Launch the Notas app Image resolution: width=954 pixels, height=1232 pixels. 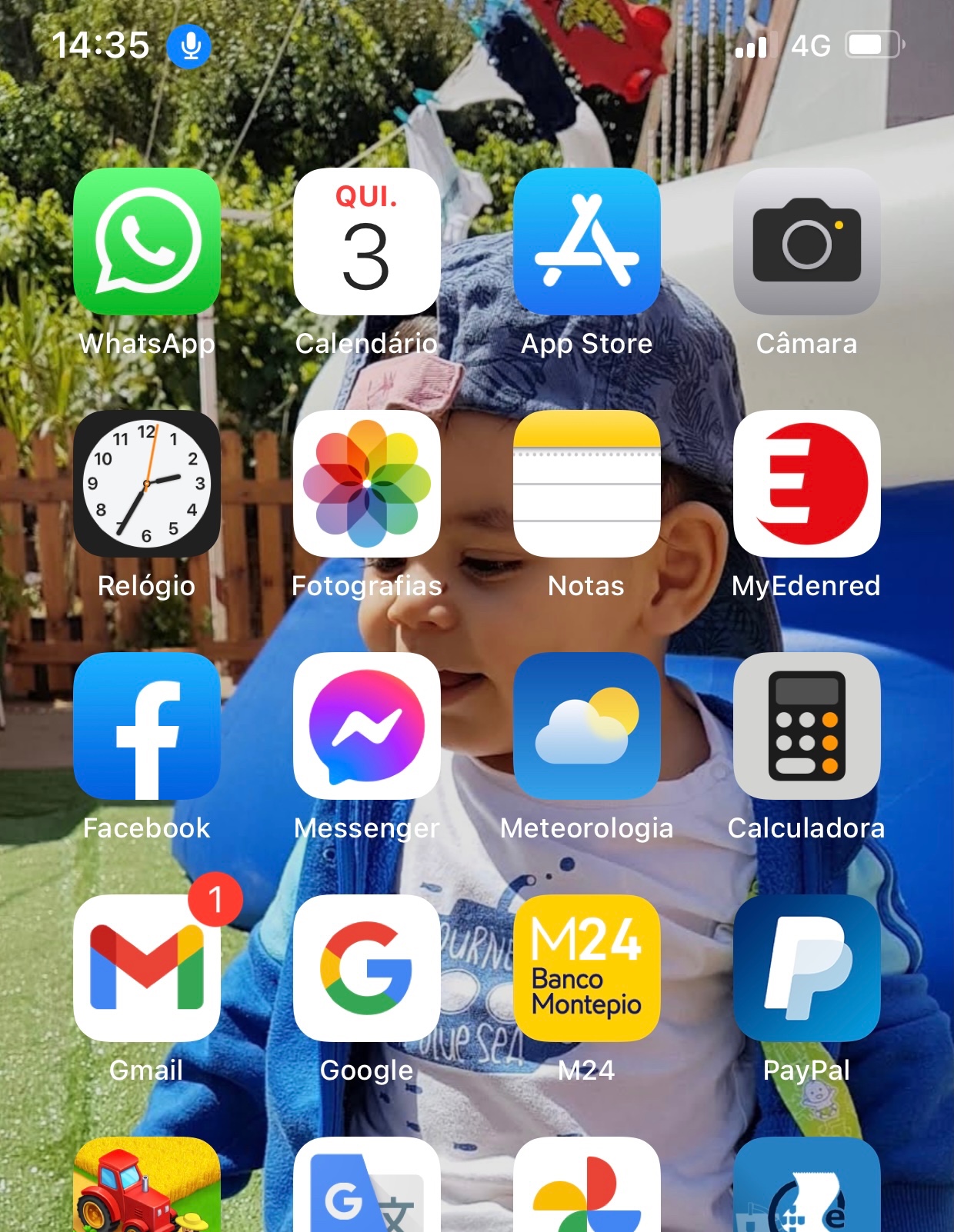[587, 484]
